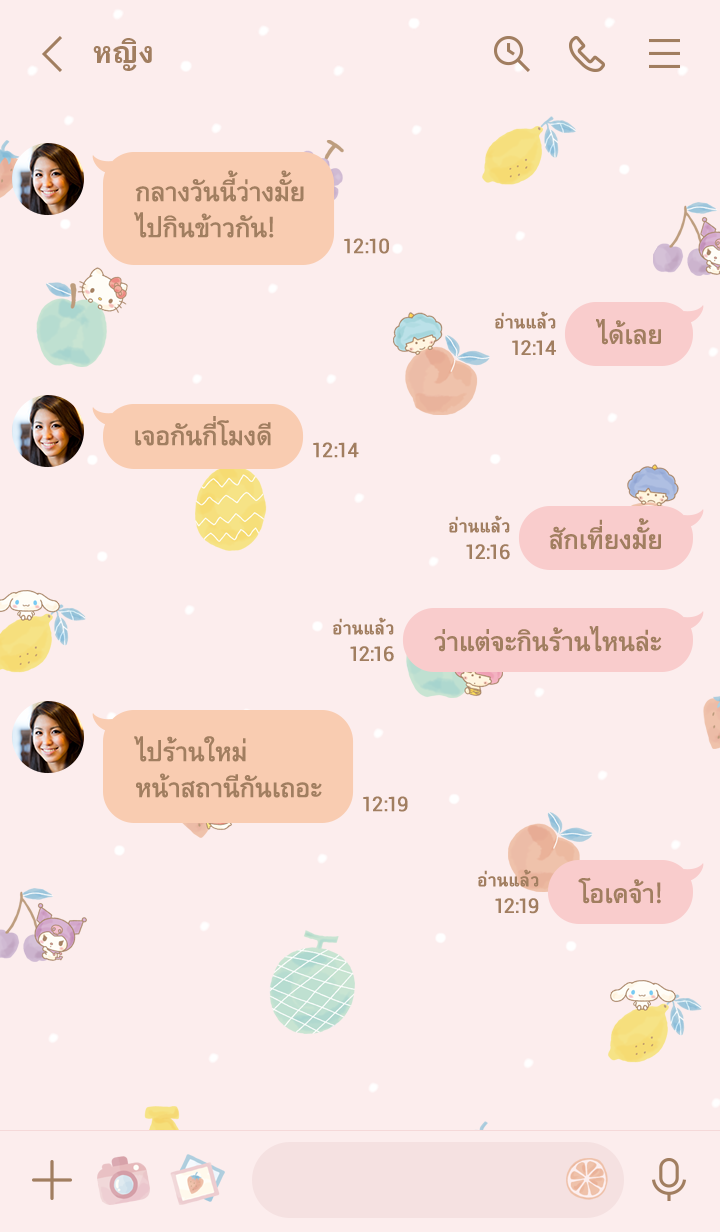Open the photo gallery picker
Viewport: 720px width, 1232px height.
tap(197, 1180)
